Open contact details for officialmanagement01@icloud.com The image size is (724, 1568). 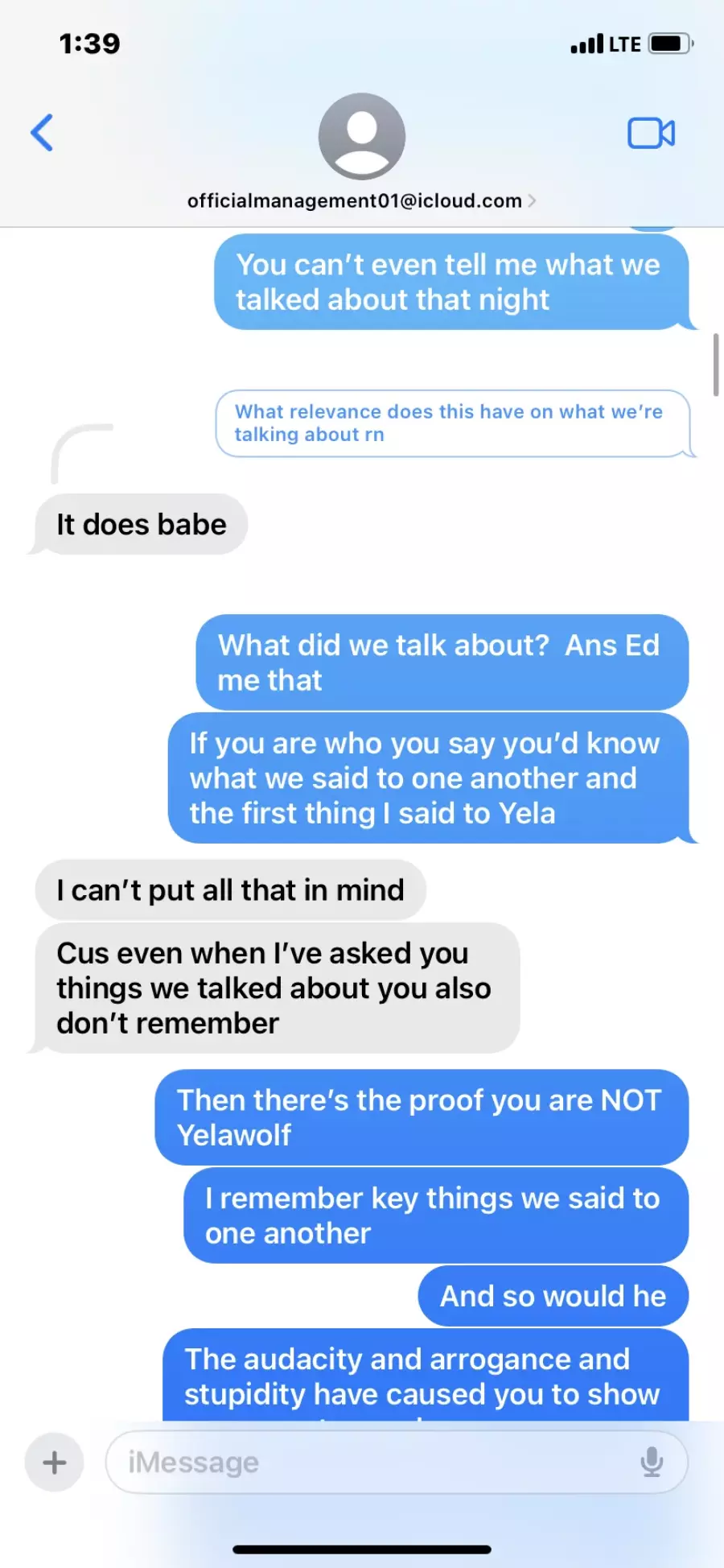point(361,200)
